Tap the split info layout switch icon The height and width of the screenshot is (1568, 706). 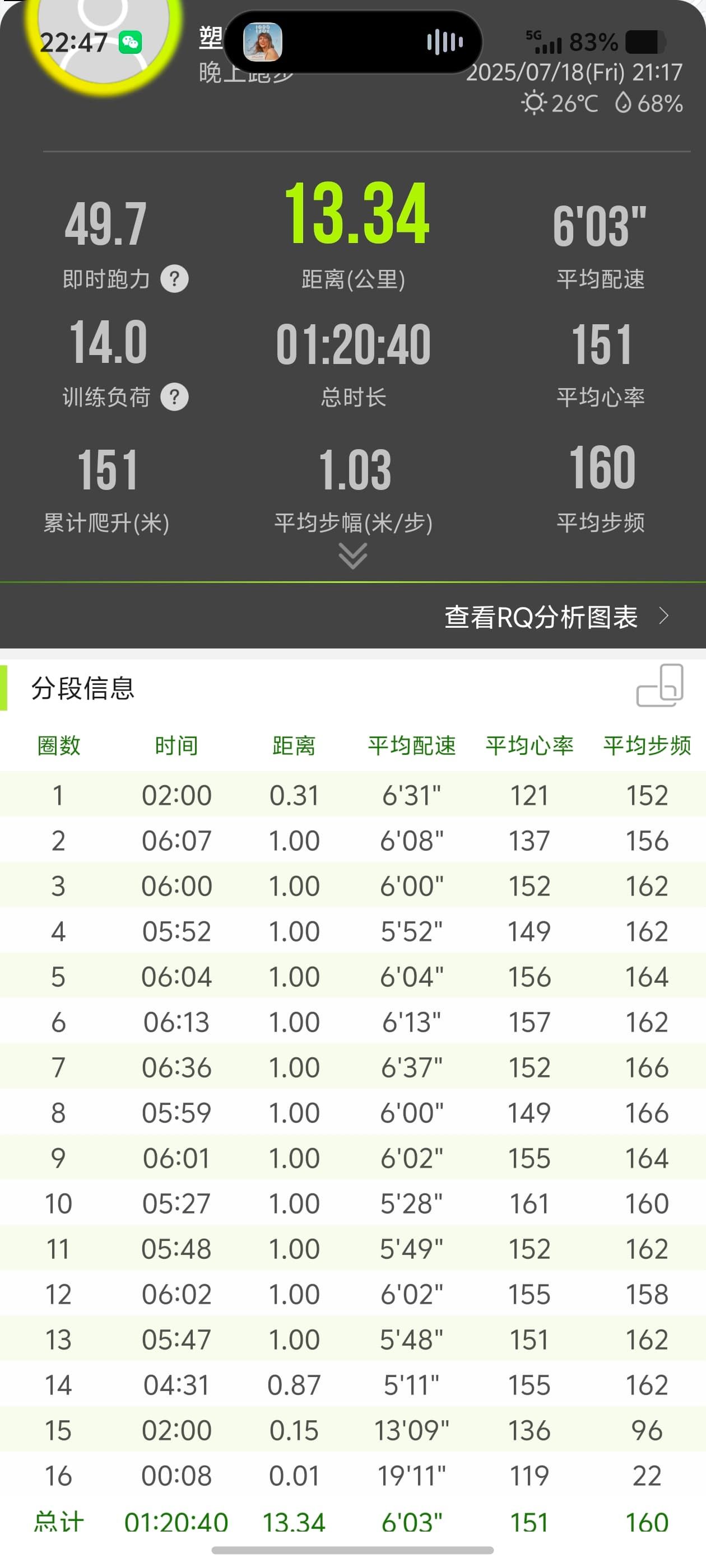(x=659, y=685)
